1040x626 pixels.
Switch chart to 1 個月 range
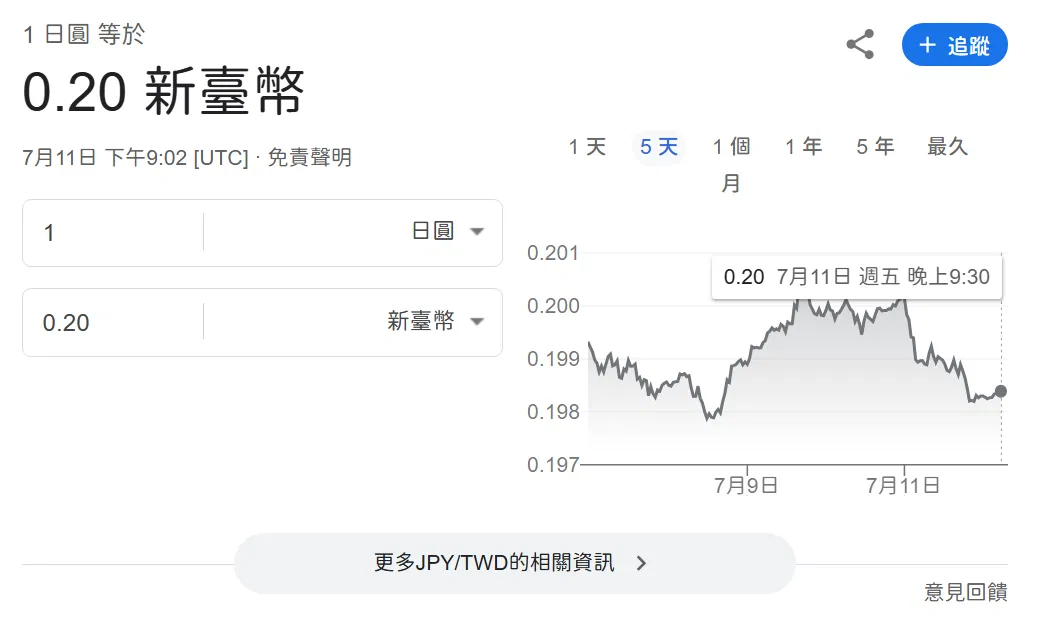[731, 164]
